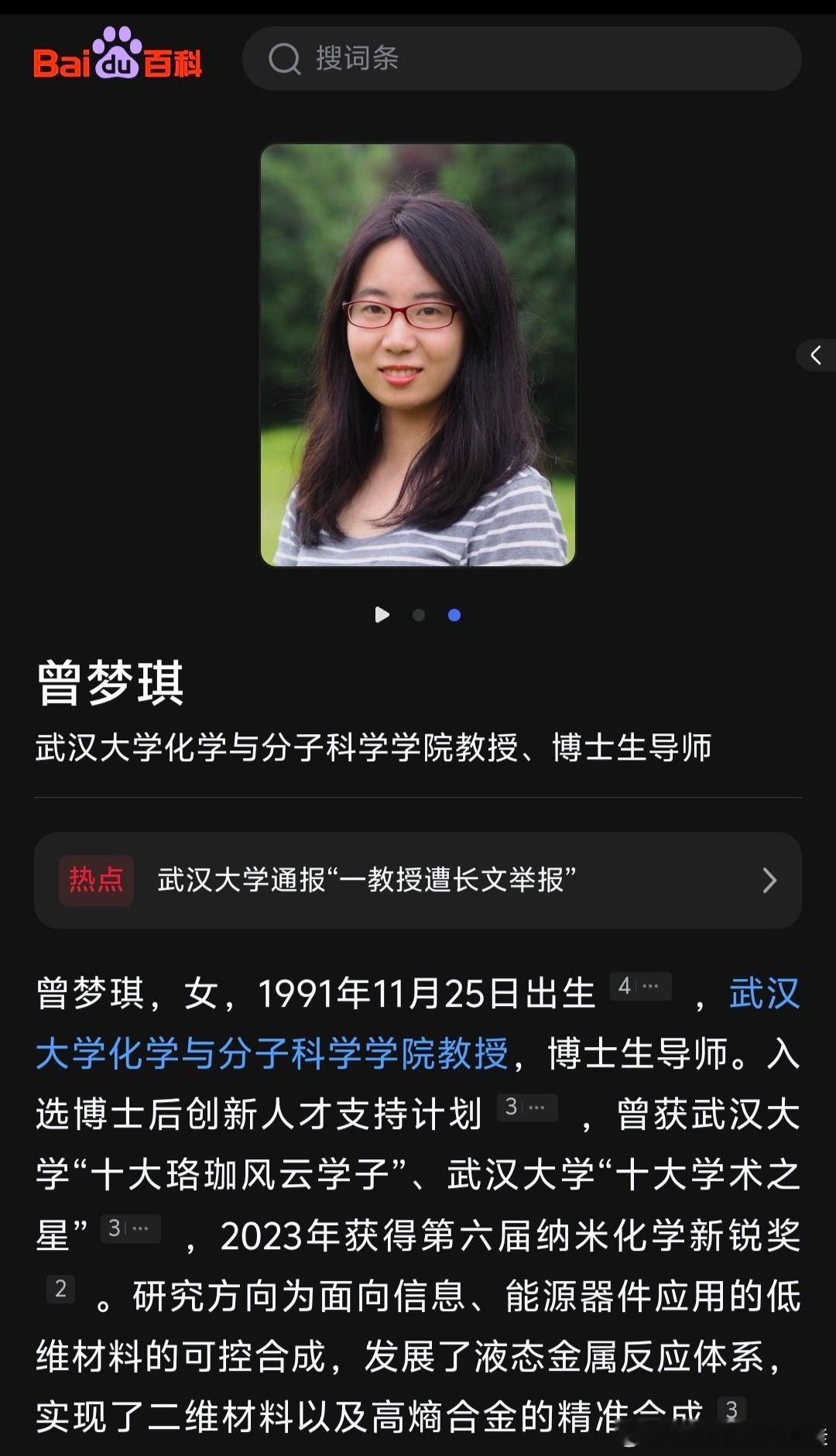Tap the play icon under the photo

point(382,615)
